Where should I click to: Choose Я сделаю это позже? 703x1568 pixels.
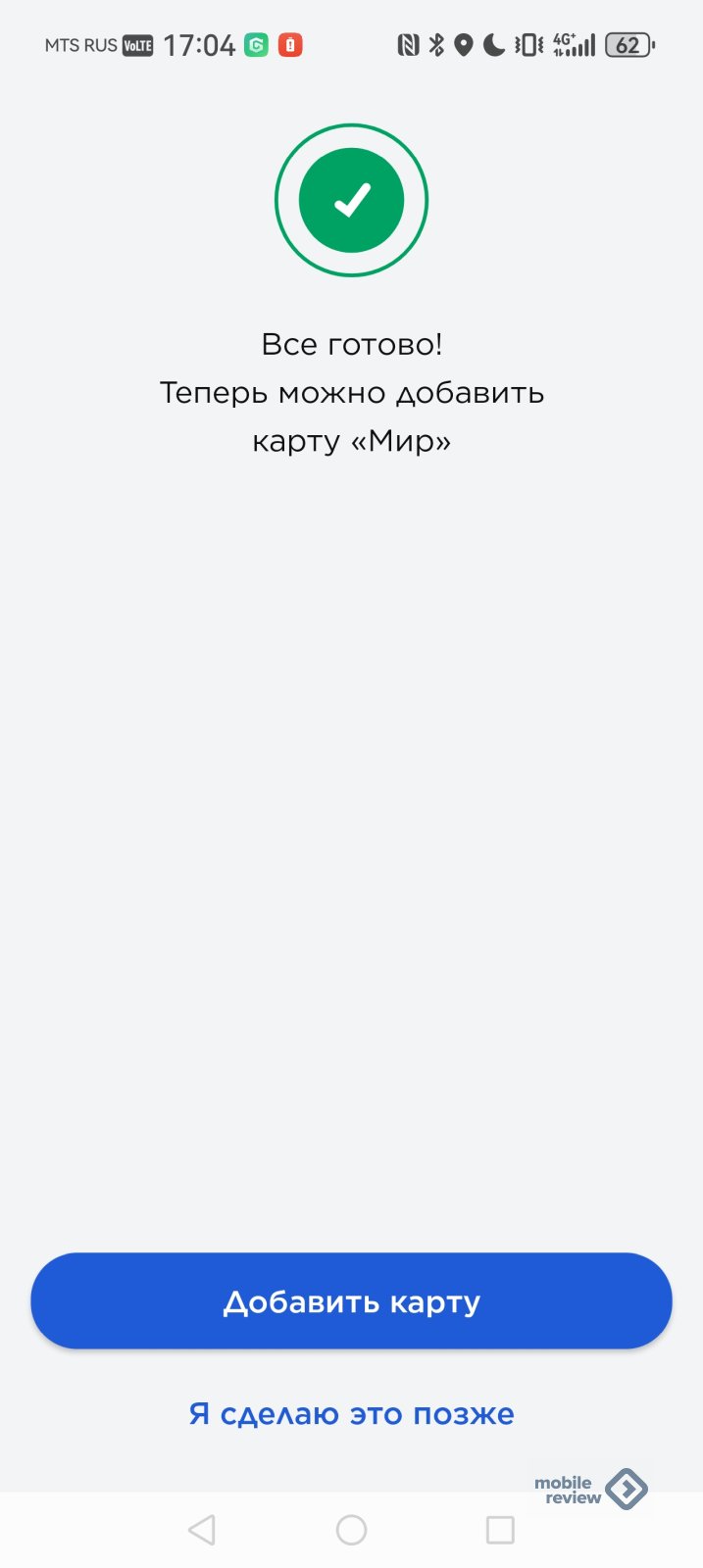coord(351,1413)
